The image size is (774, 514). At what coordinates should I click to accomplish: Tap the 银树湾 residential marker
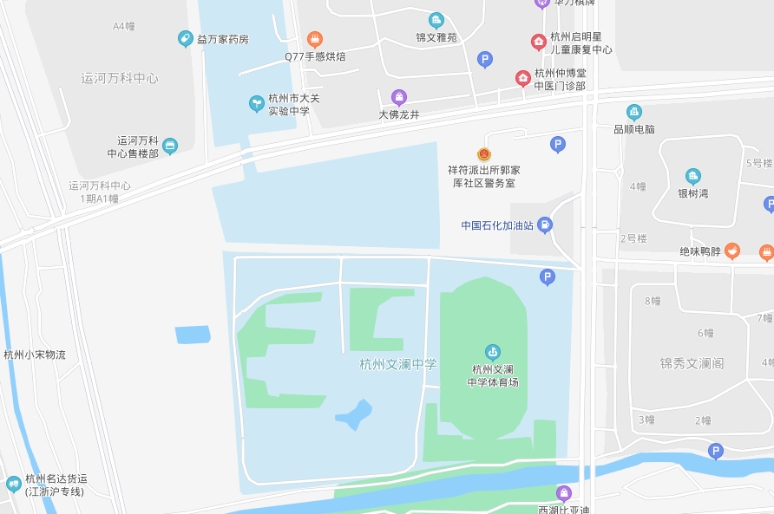tap(693, 176)
